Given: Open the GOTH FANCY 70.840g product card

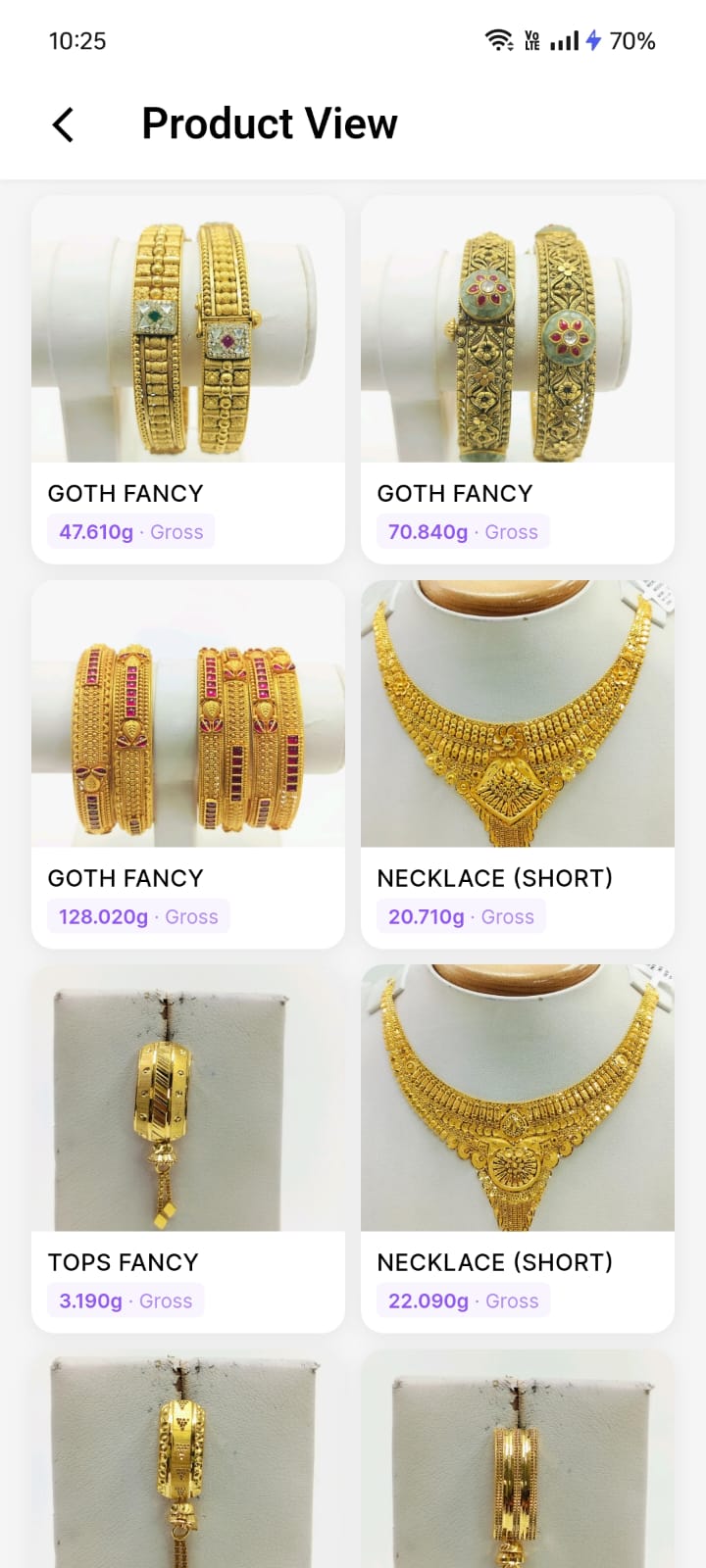Looking at the screenshot, I should (x=518, y=379).
